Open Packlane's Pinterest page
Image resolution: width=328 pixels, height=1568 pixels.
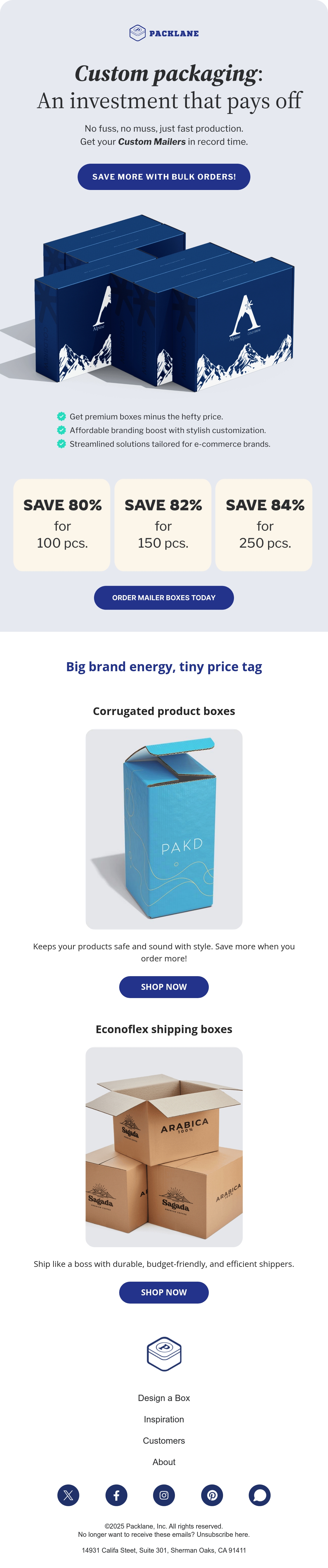click(x=212, y=1495)
